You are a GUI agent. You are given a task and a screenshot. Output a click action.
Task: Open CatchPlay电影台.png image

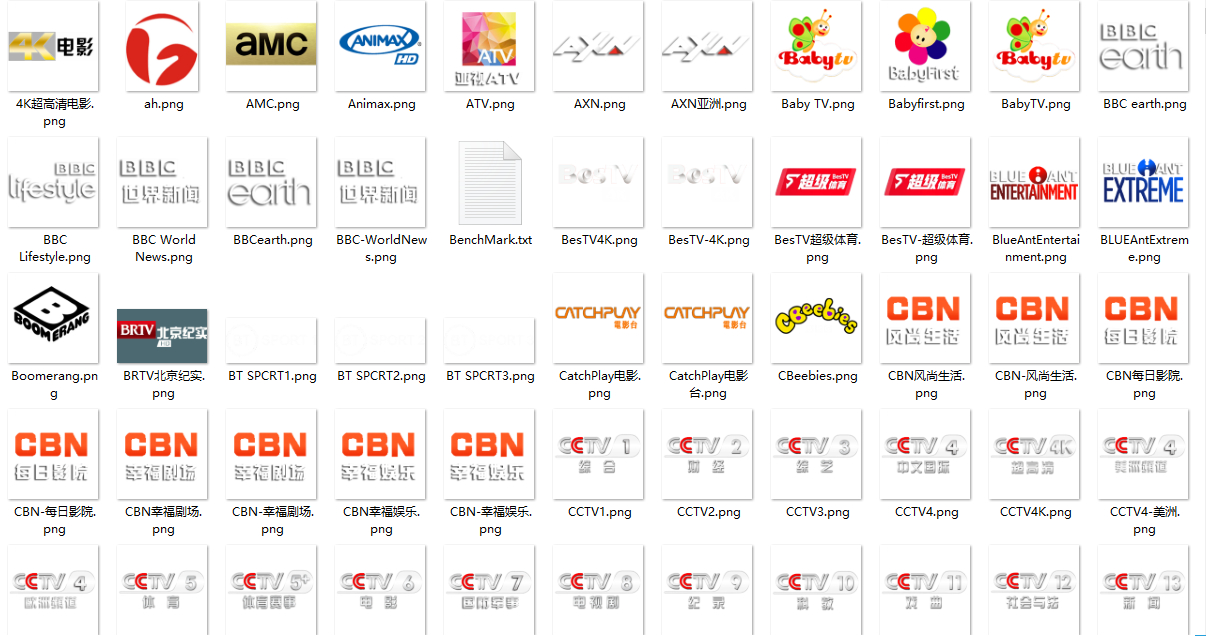point(707,318)
